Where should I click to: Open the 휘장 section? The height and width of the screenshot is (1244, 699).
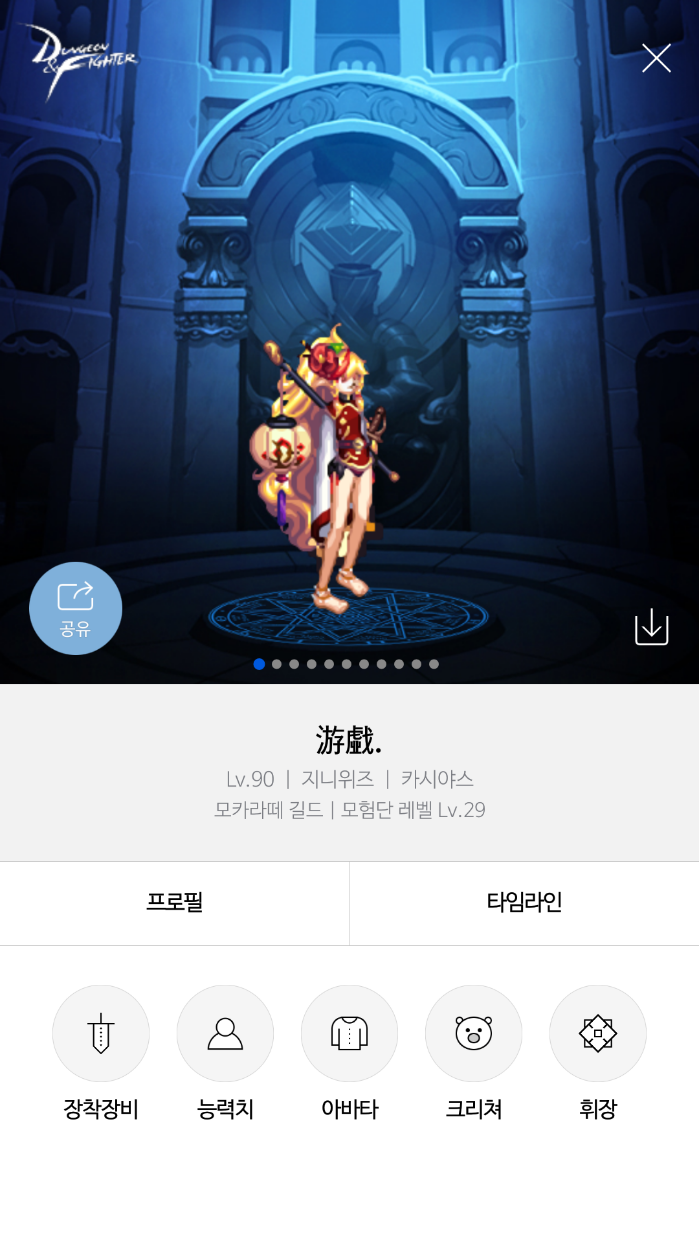click(598, 1034)
